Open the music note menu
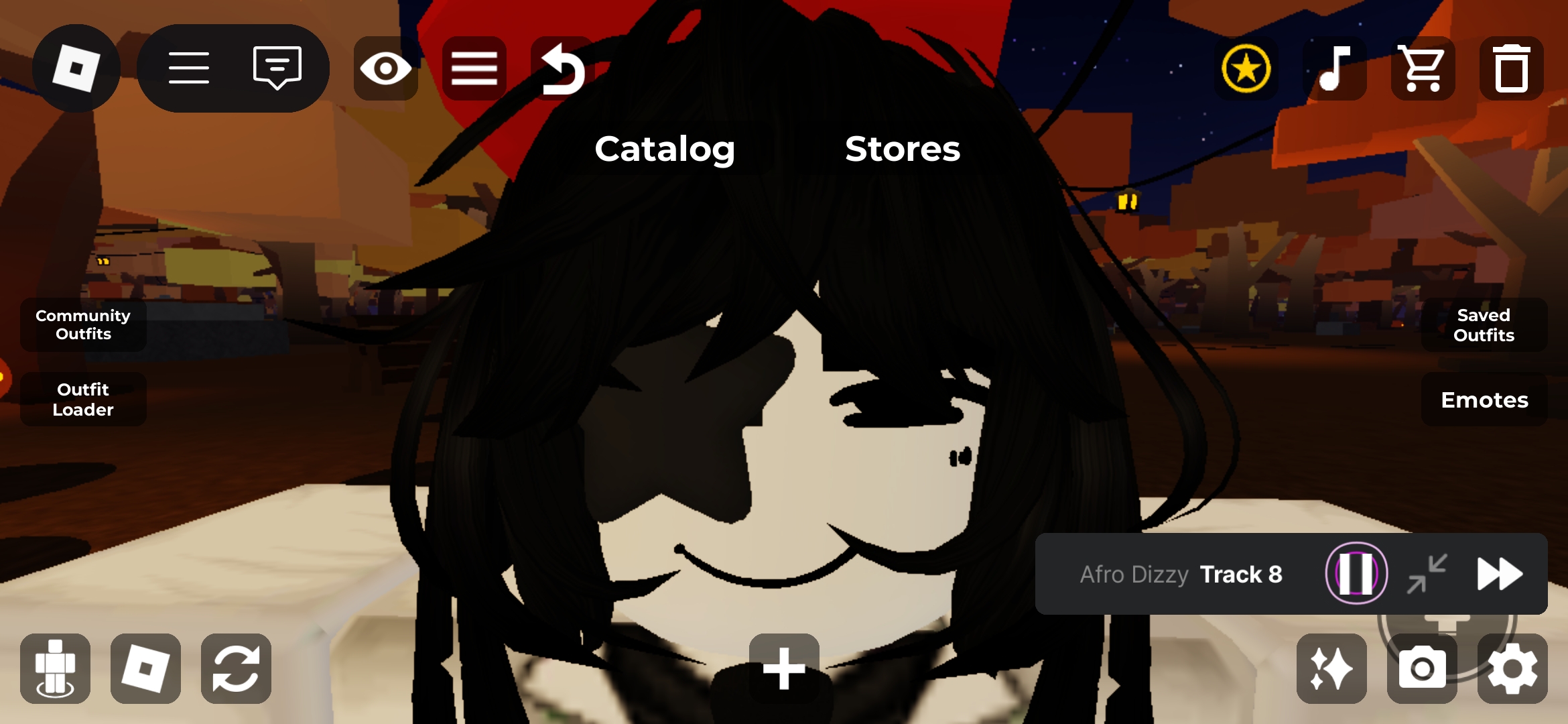Viewport: 1568px width, 724px height. [x=1334, y=68]
